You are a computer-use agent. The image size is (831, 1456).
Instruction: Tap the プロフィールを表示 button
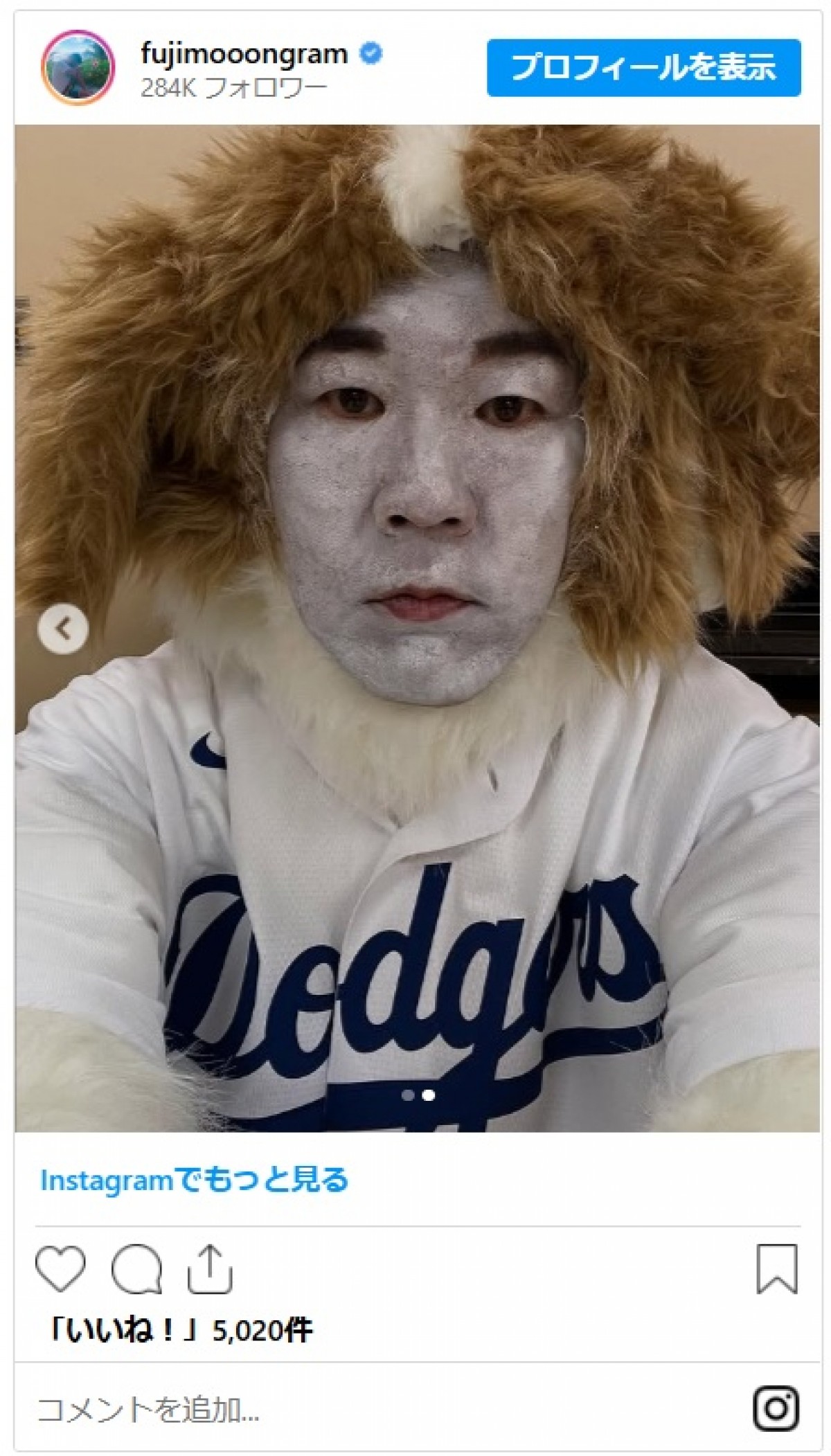643,68
